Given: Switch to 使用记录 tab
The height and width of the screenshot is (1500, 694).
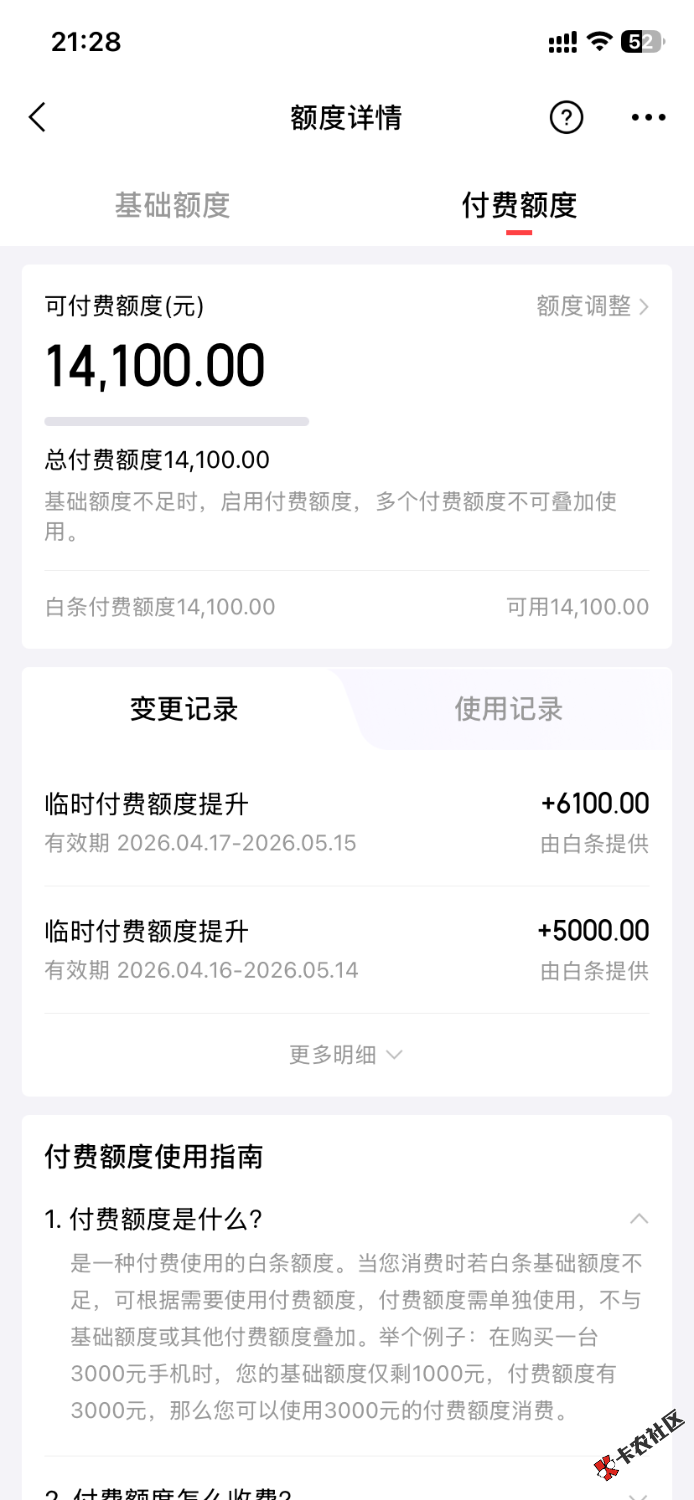Looking at the screenshot, I should pyautogui.click(x=508, y=709).
